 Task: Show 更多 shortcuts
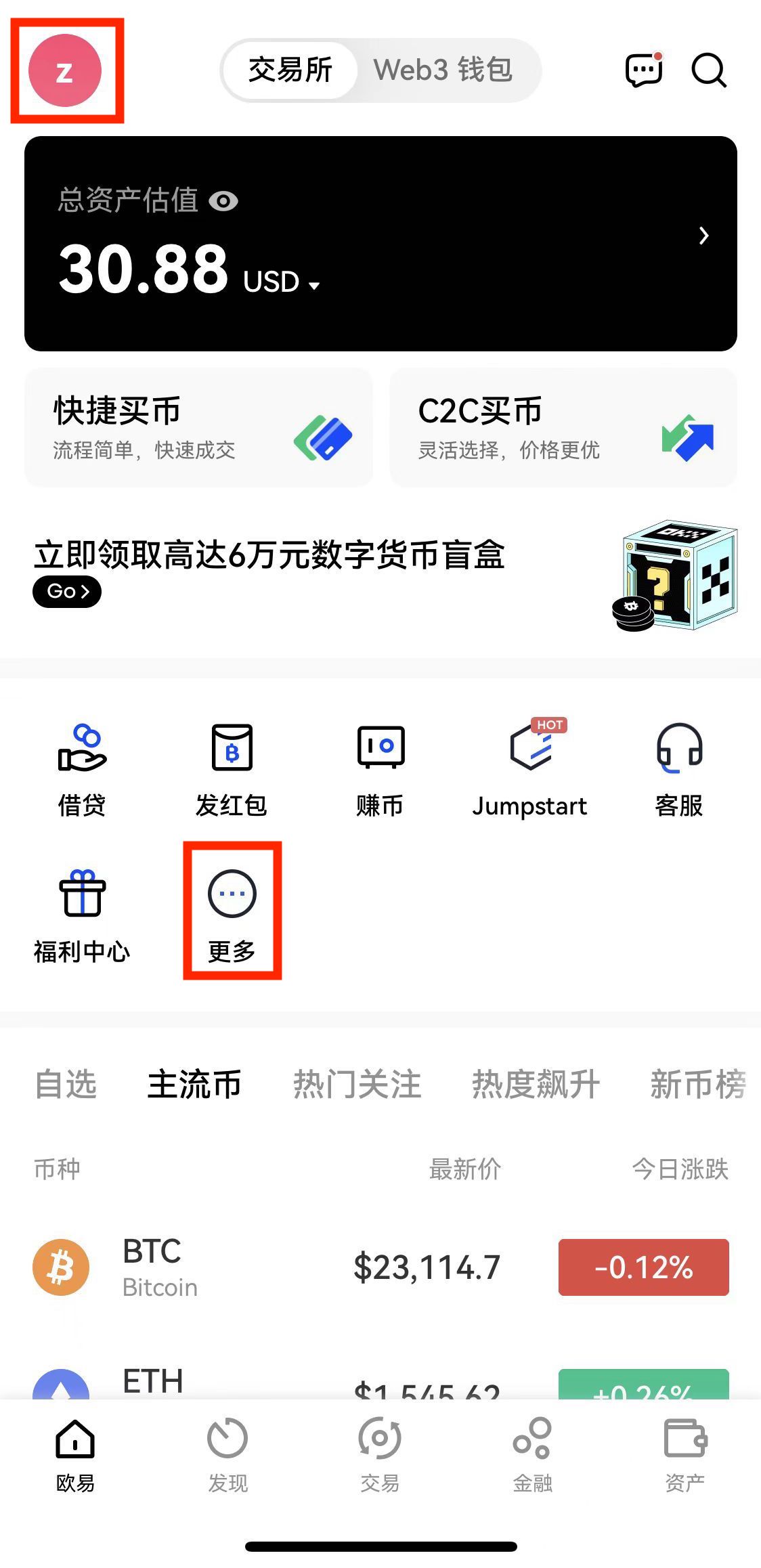point(232,912)
